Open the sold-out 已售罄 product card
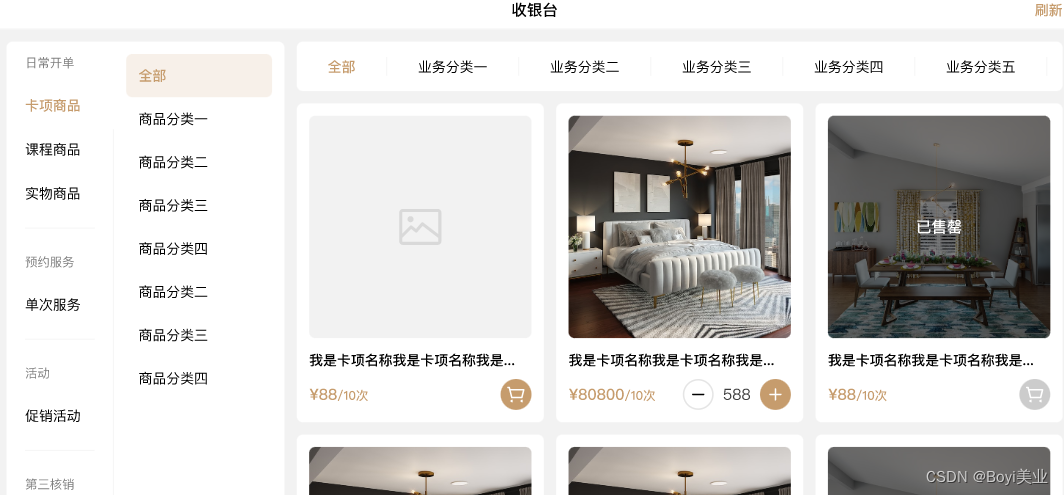The image size is (1064, 495). [938, 227]
